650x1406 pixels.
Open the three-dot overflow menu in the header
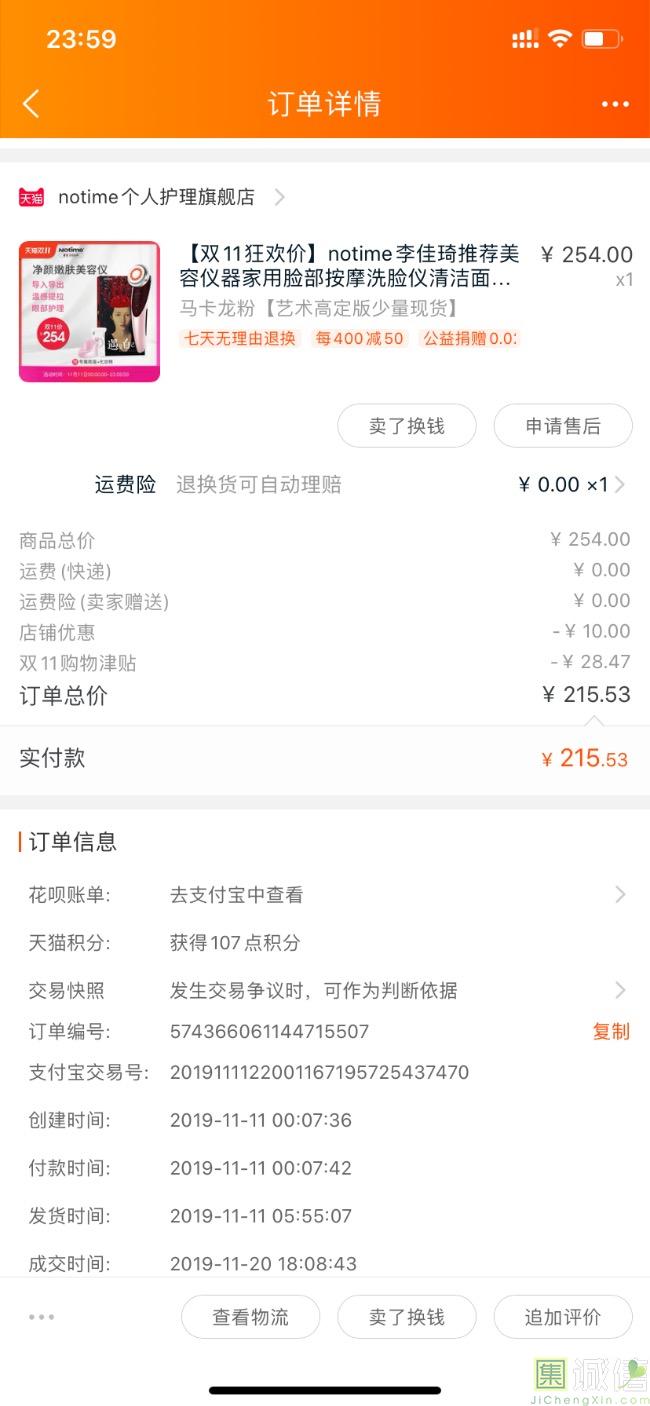pyautogui.click(x=615, y=104)
